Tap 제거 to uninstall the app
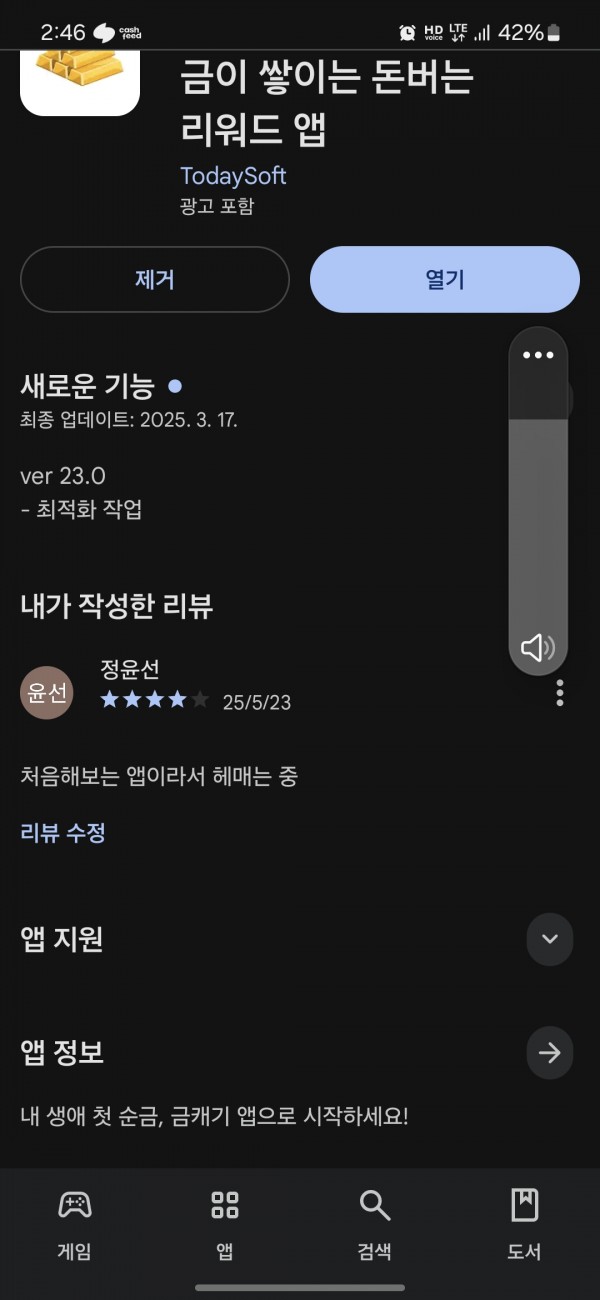This screenshot has height=1300, width=600. 155,280
